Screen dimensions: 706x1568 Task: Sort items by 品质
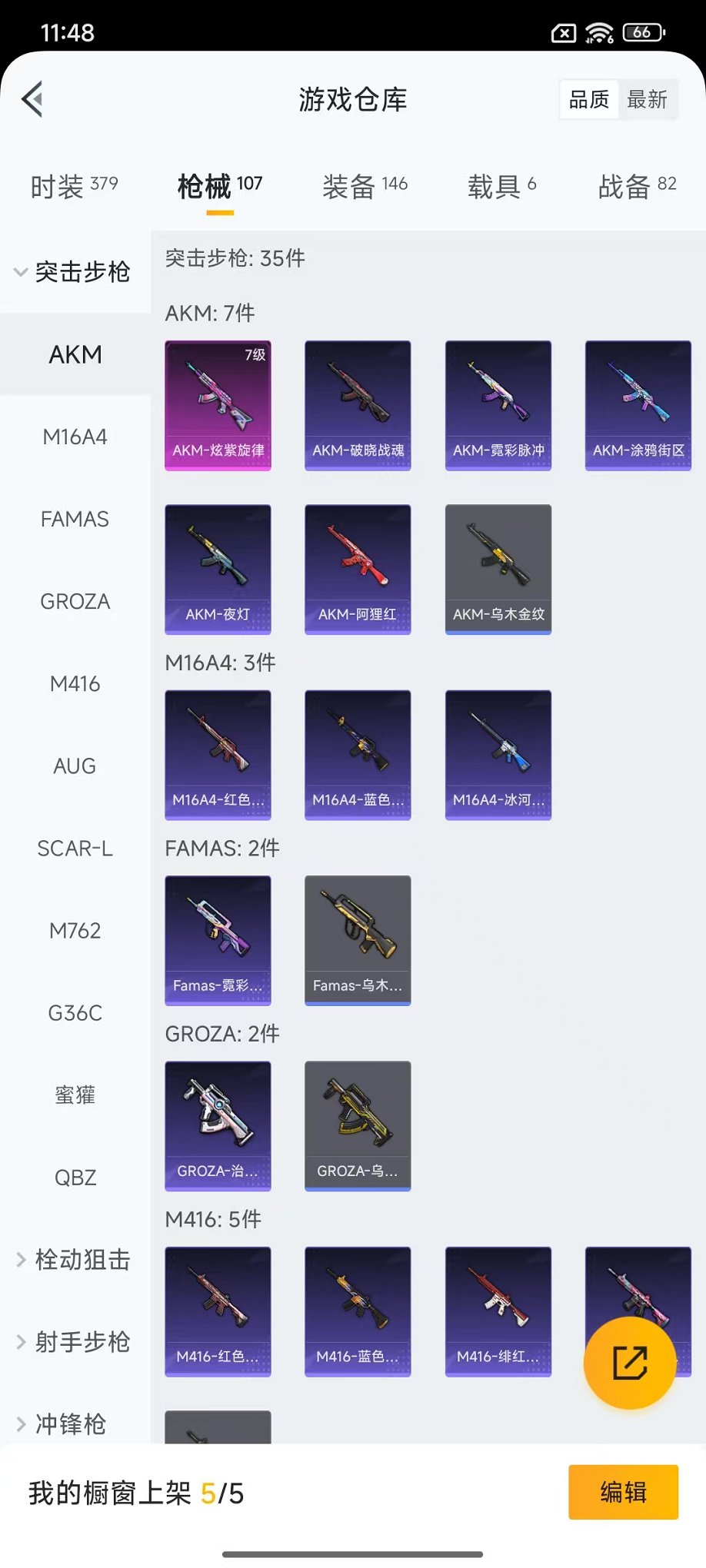click(x=589, y=99)
